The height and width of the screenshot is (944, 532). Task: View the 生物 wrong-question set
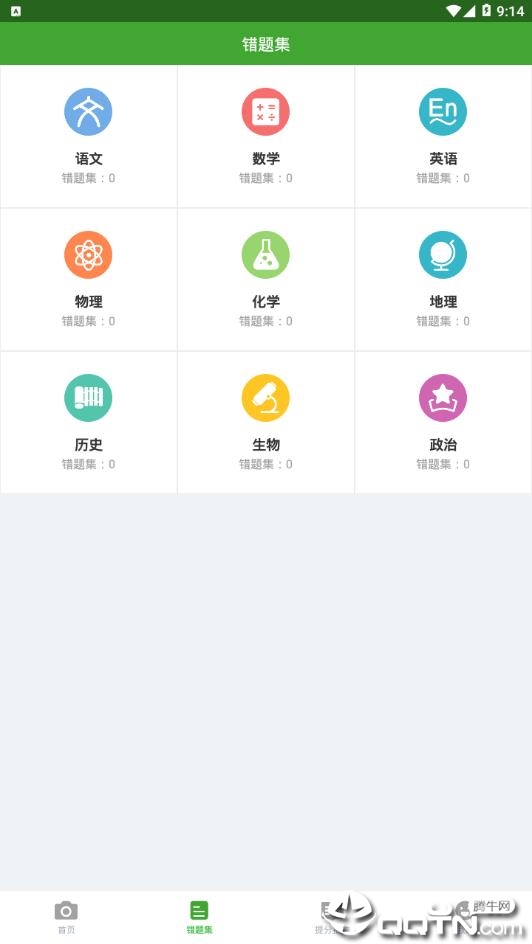(x=266, y=423)
